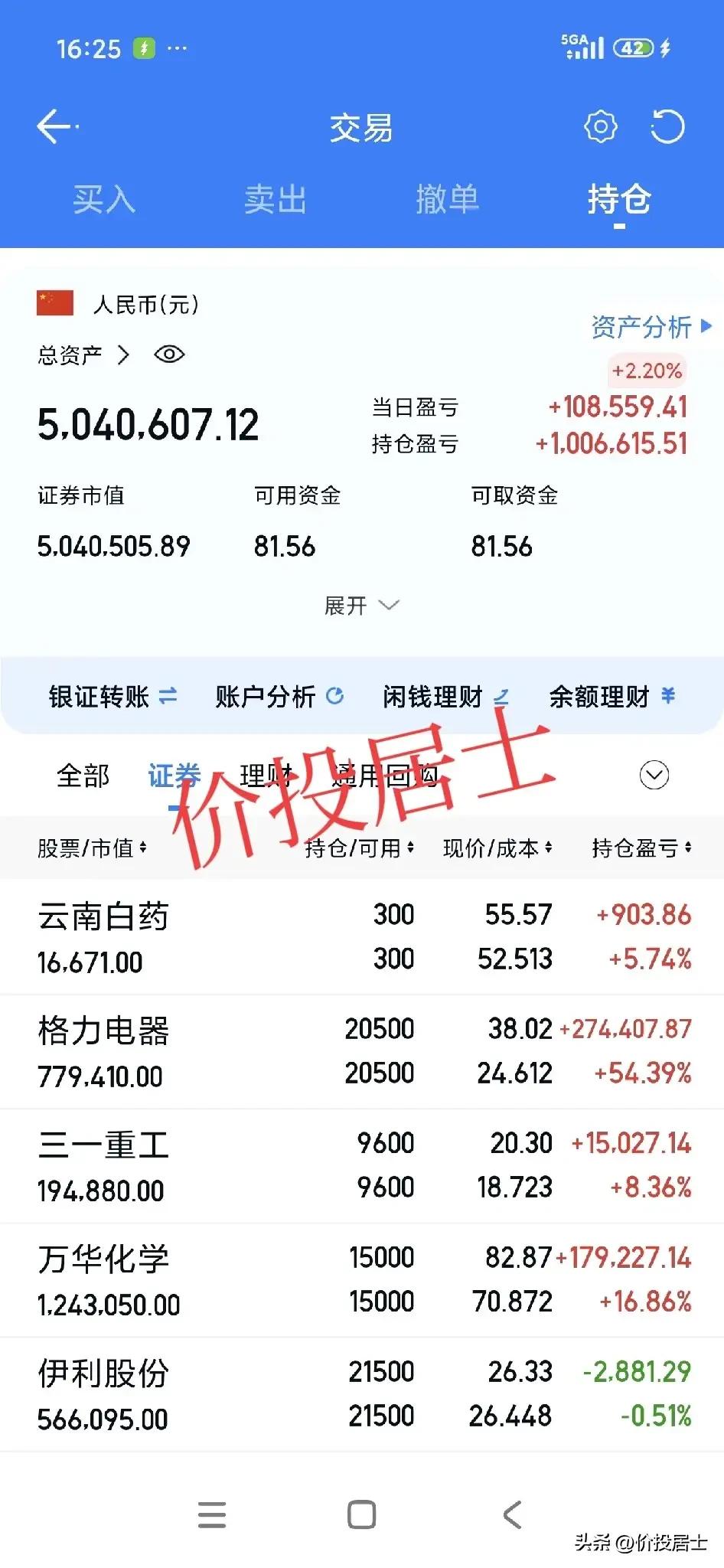Tap the refresh icon in top bar

[667, 126]
